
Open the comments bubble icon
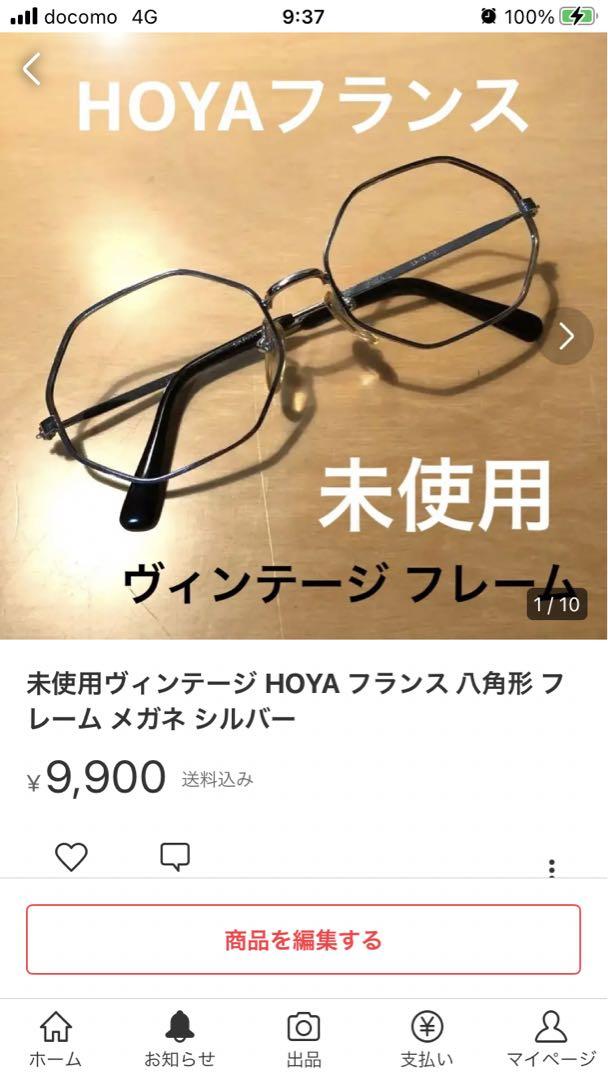(x=175, y=857)
